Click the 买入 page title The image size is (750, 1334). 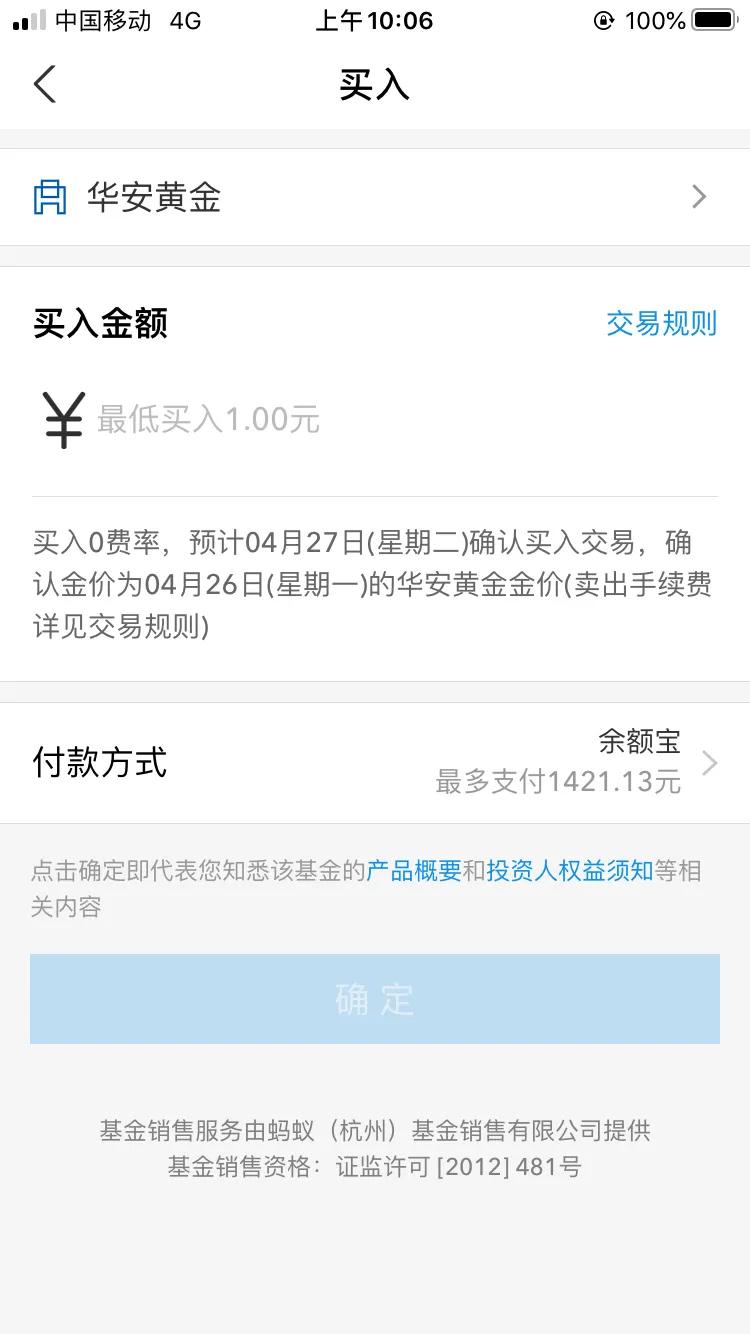(x=374, y=84)
